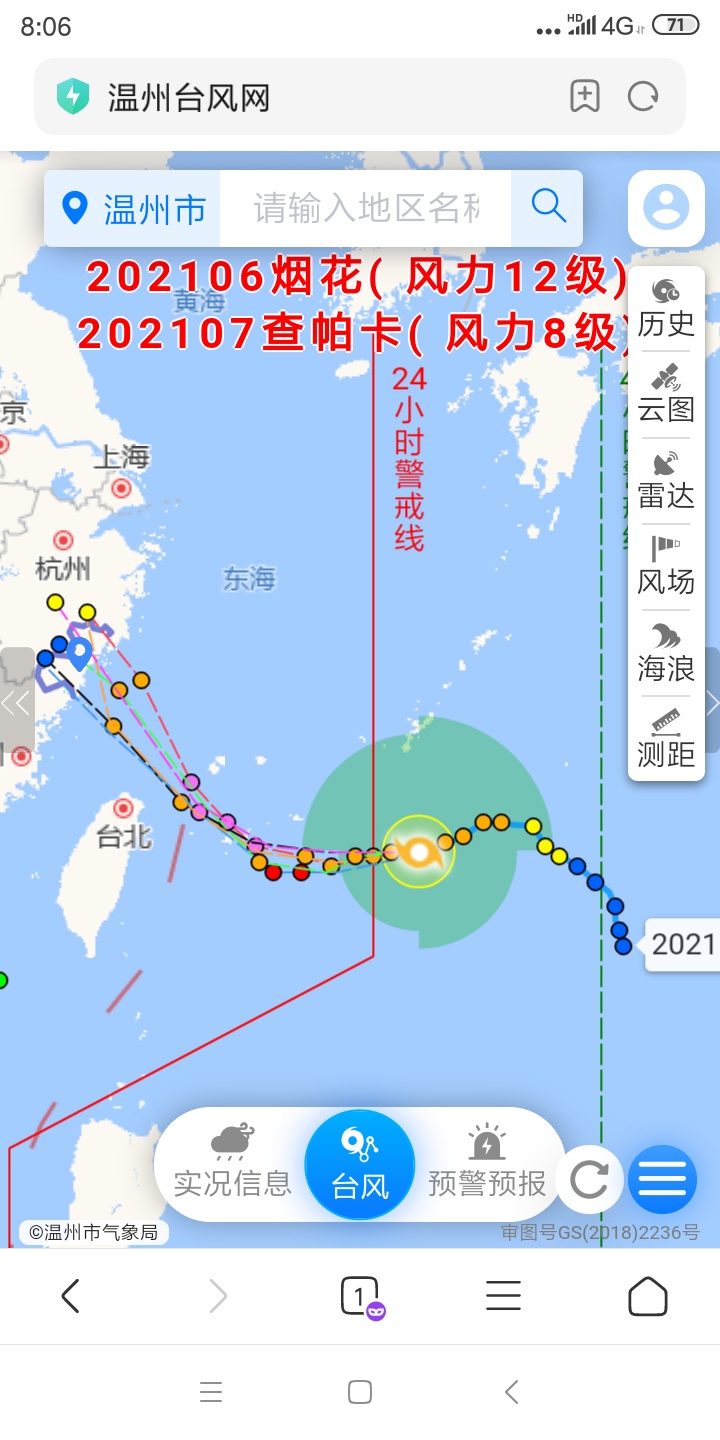Open the blue hamburger menu button

click(662, 1180)
